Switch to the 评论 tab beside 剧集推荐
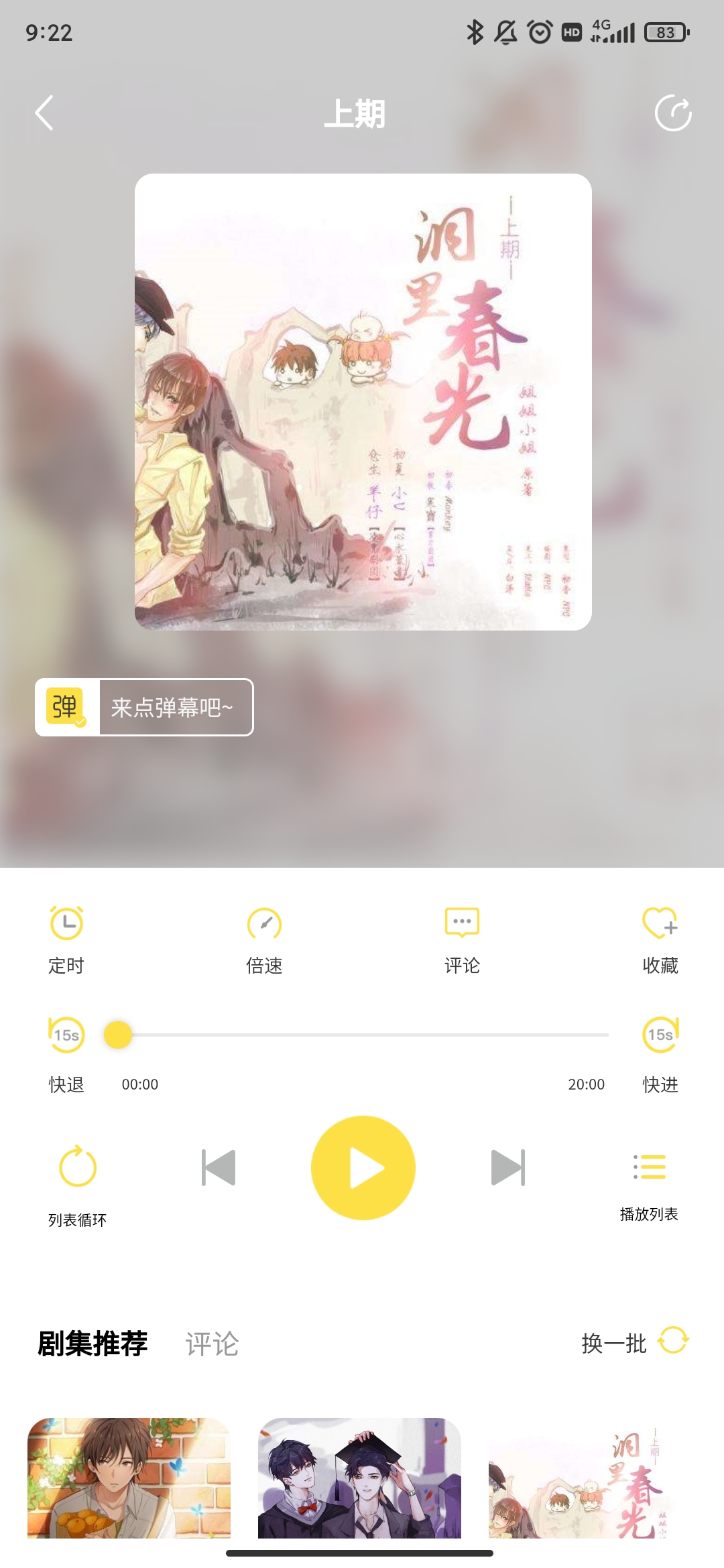The image size is (724, 1568). click(x=212, y=1344)
